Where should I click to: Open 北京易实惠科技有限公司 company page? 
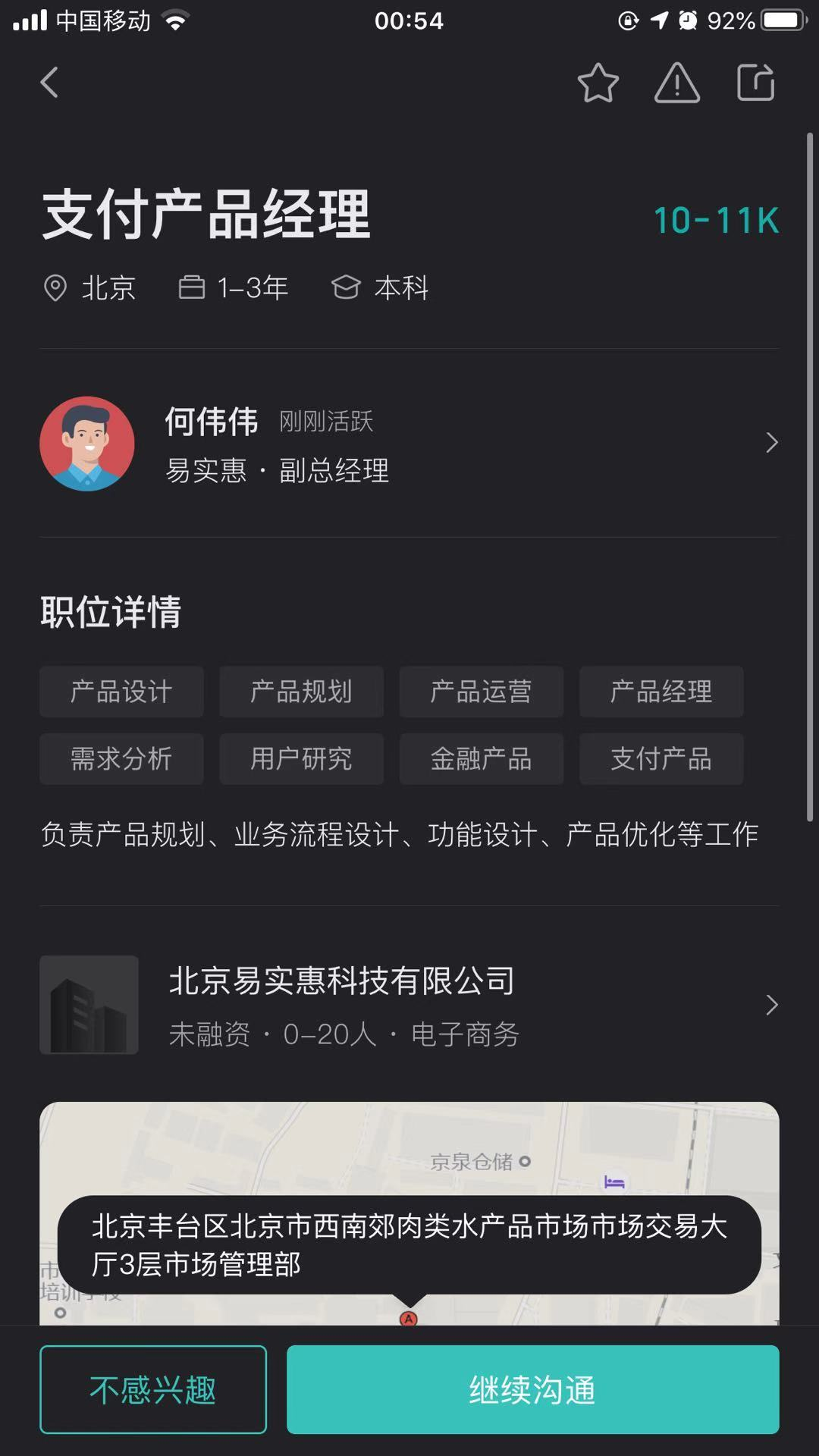409,1005
